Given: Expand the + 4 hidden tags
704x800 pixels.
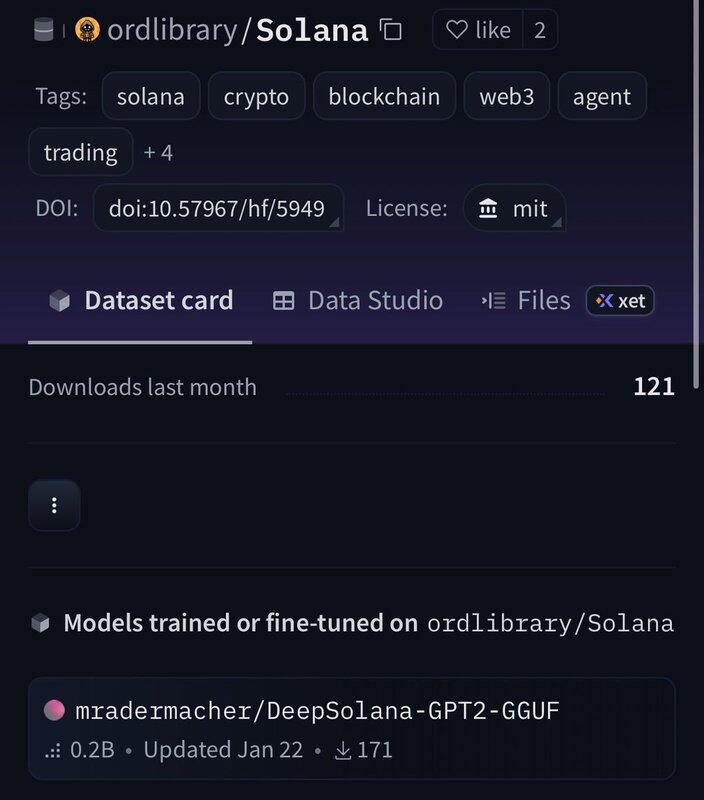Looking at the screenshot, I should pos(158,152).
